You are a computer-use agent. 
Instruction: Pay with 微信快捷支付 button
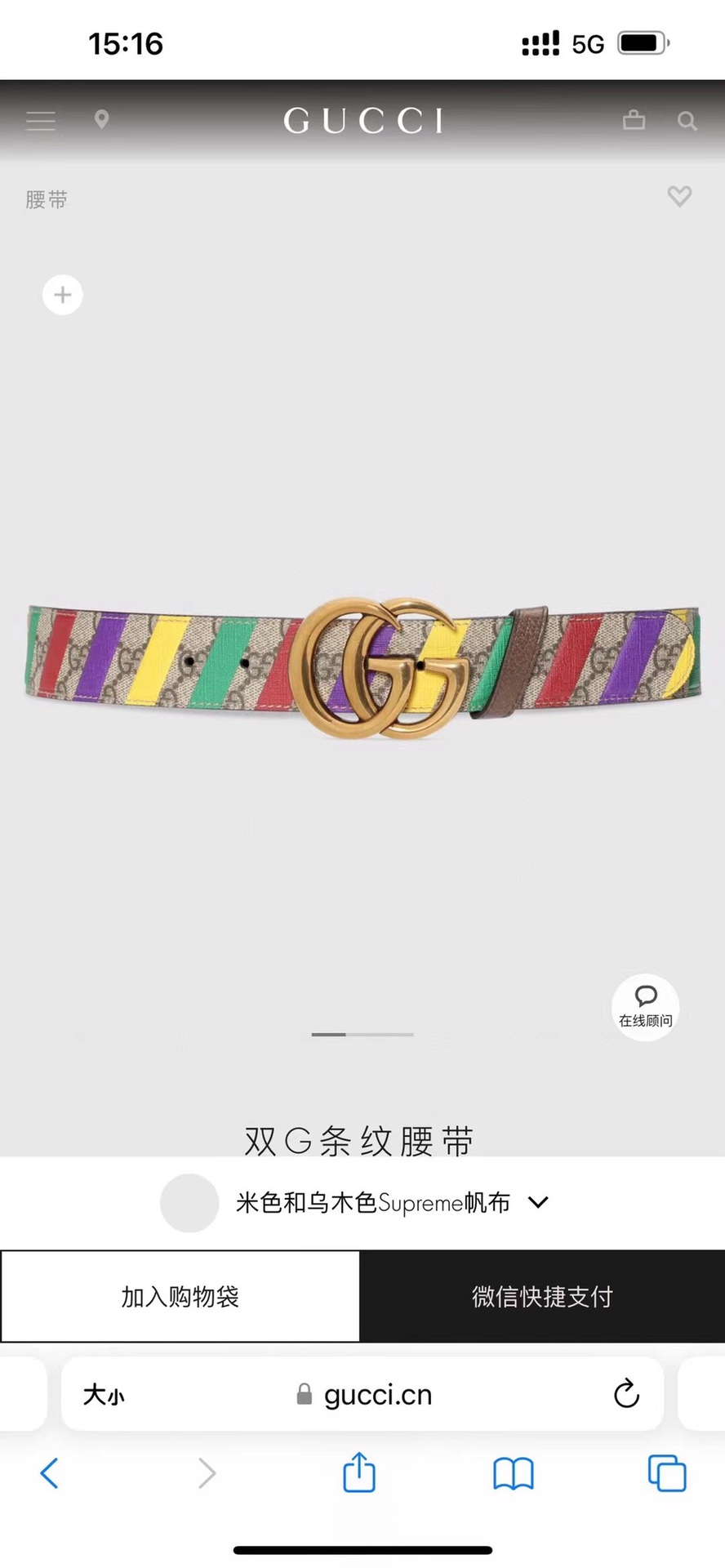click(x=542, y=1296)
